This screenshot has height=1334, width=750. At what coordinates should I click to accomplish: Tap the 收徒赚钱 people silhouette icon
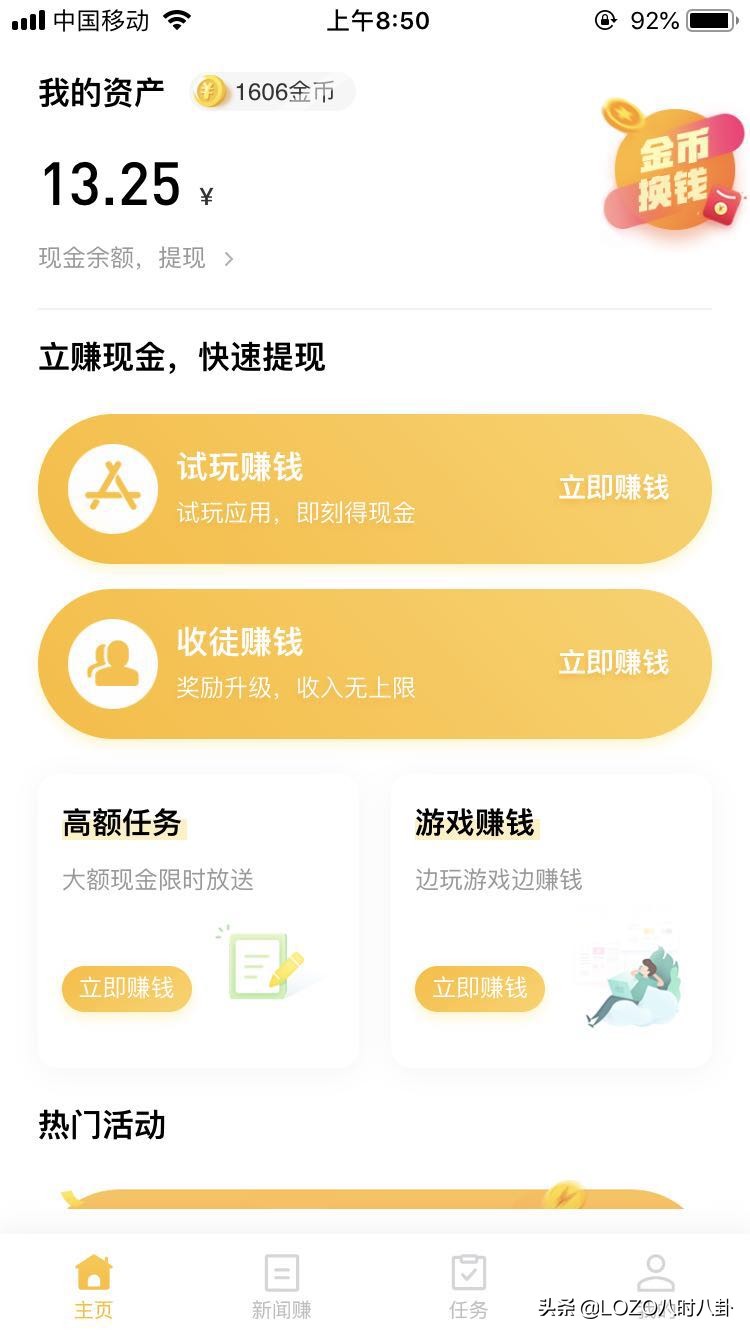pos(112,663)
